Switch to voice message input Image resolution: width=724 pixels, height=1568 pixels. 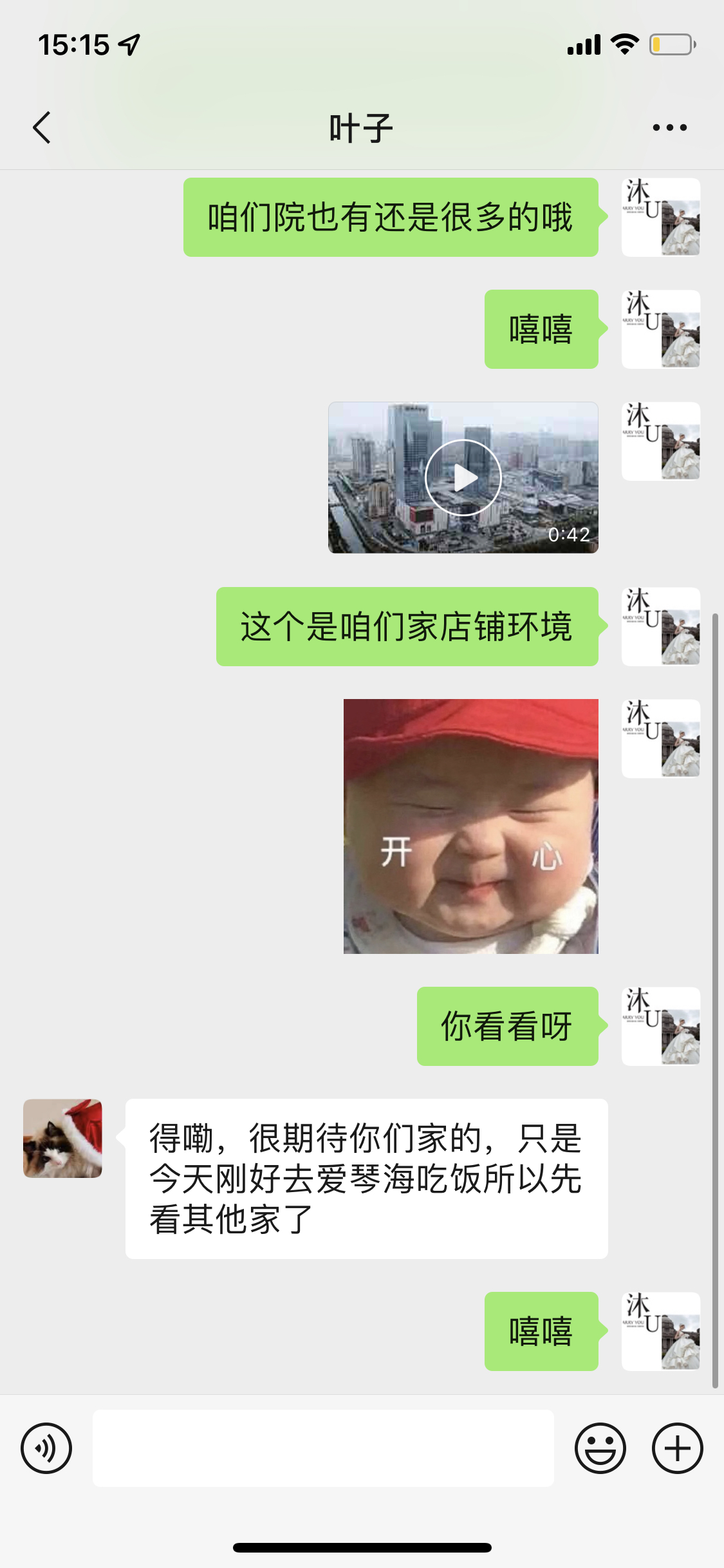[x=46, y=1448]
